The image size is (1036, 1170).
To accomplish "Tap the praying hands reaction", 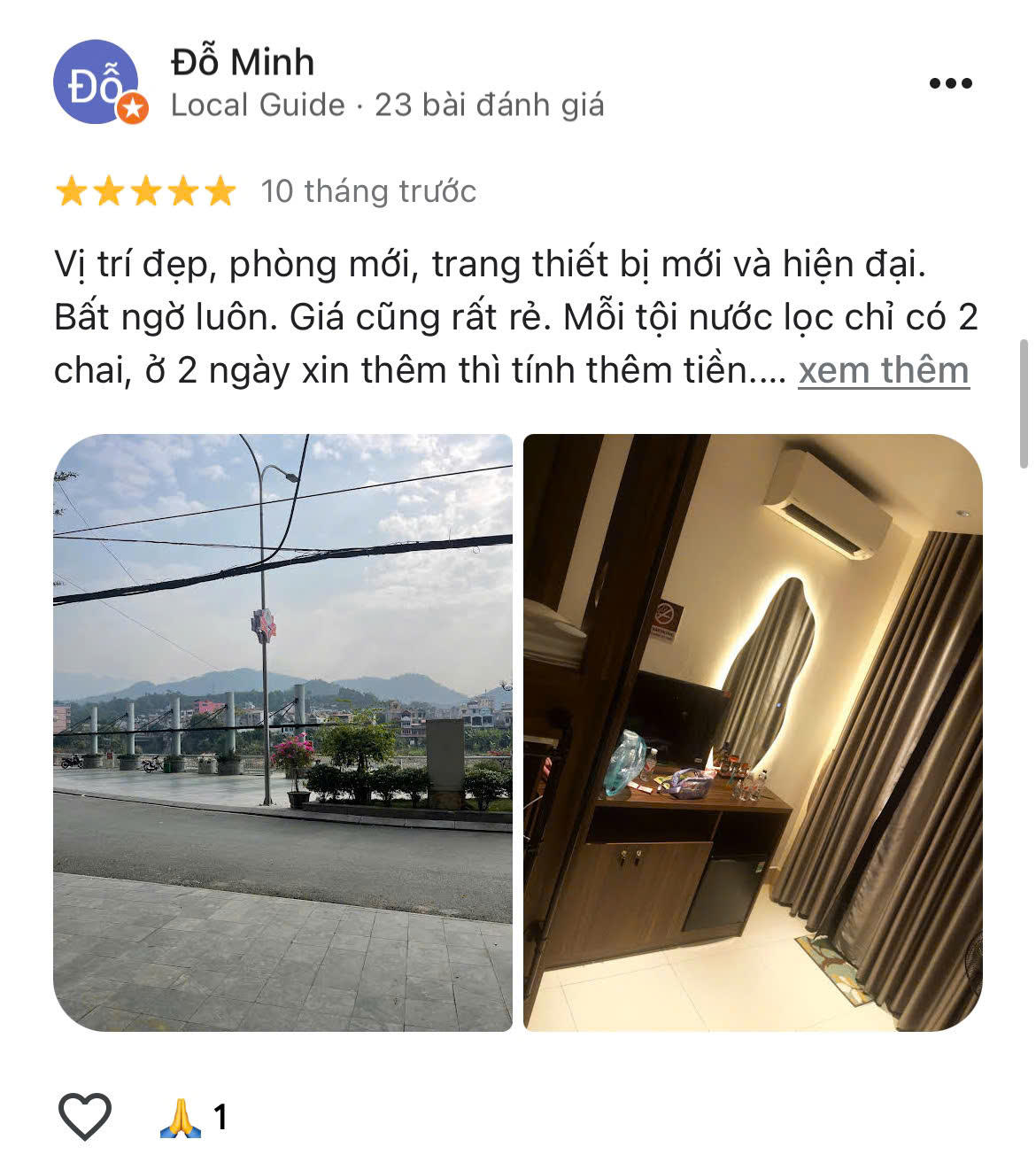I will 182,1117.
